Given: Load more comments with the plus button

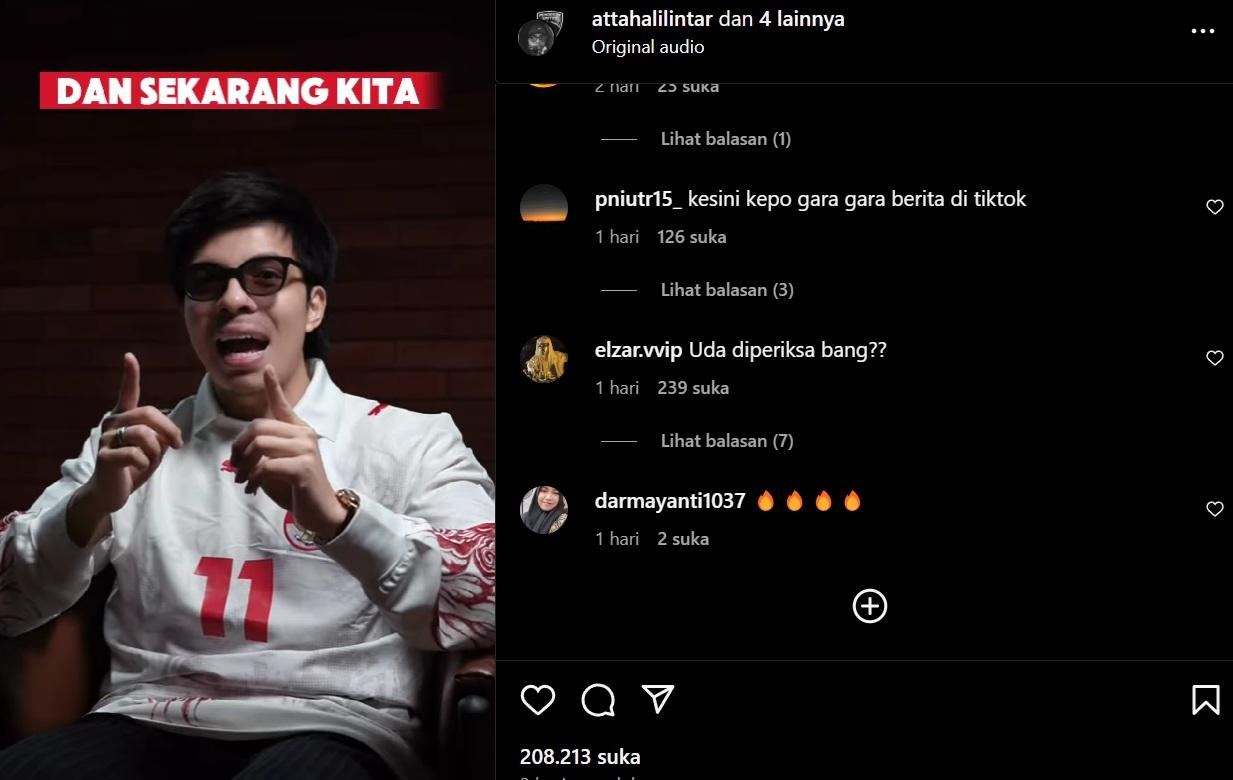Looking at the screenshot, I should tap(870, 606).
